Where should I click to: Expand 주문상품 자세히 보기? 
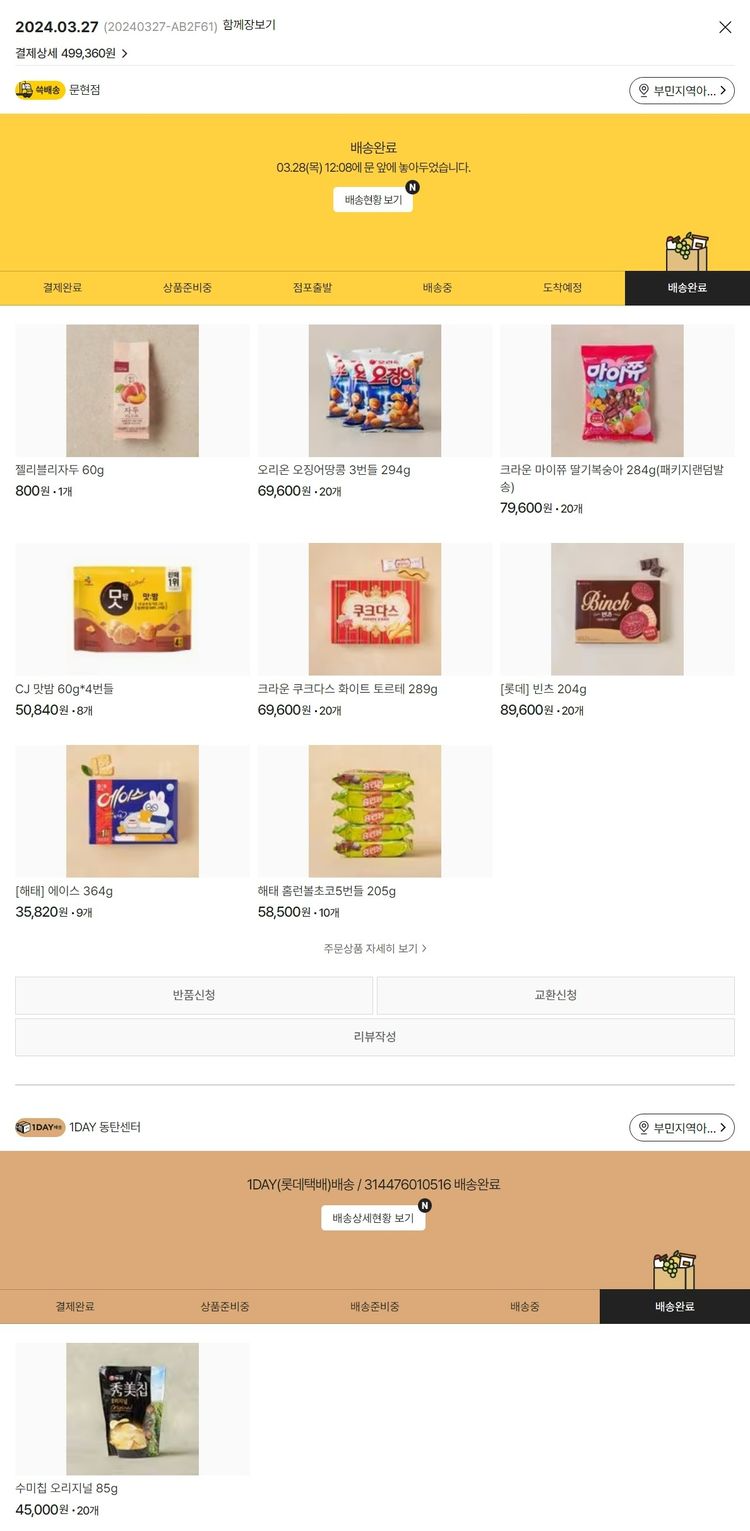click(375, 948)
